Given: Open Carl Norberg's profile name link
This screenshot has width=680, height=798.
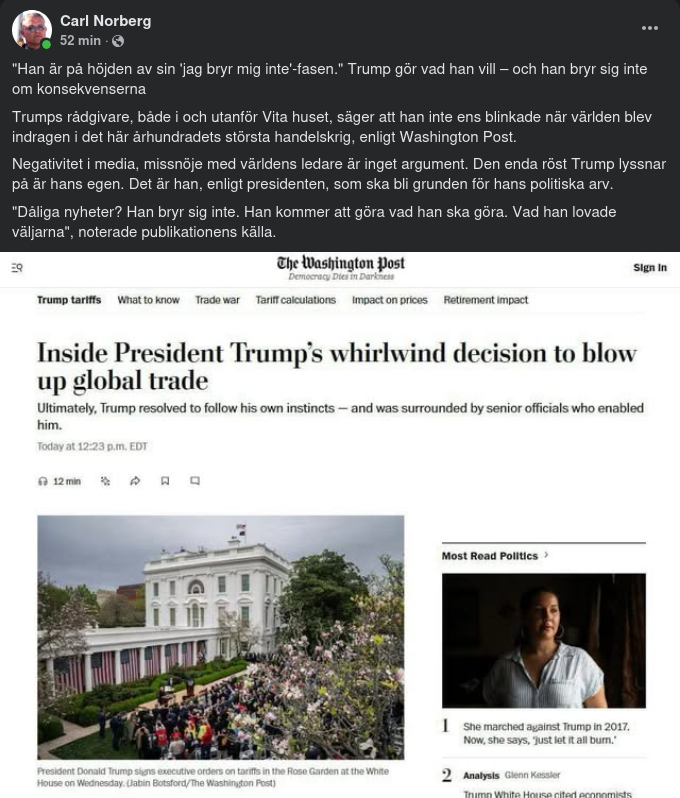Looking at the screenshot, I should coord(105,20).
